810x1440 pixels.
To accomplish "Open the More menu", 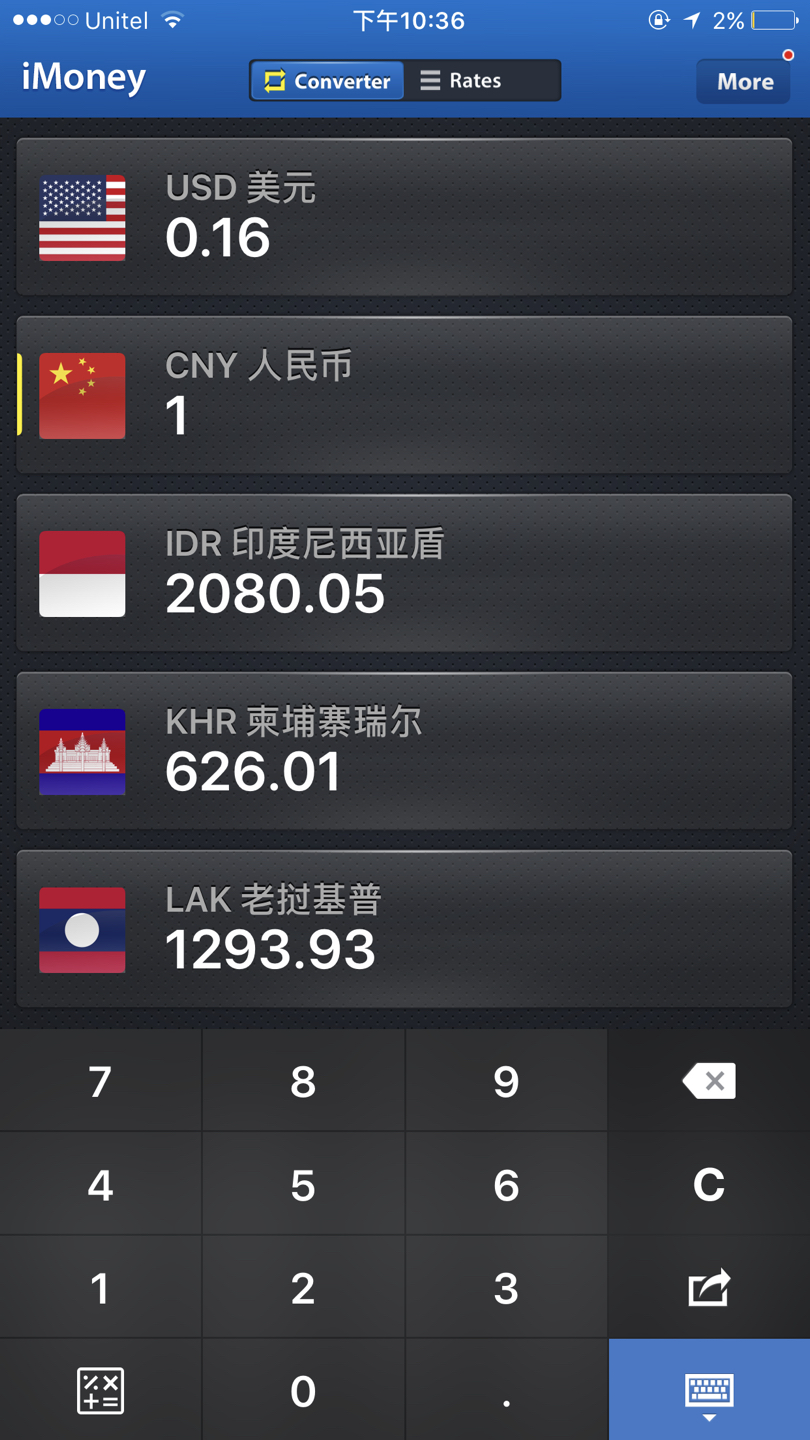I will tap(744, 81).
